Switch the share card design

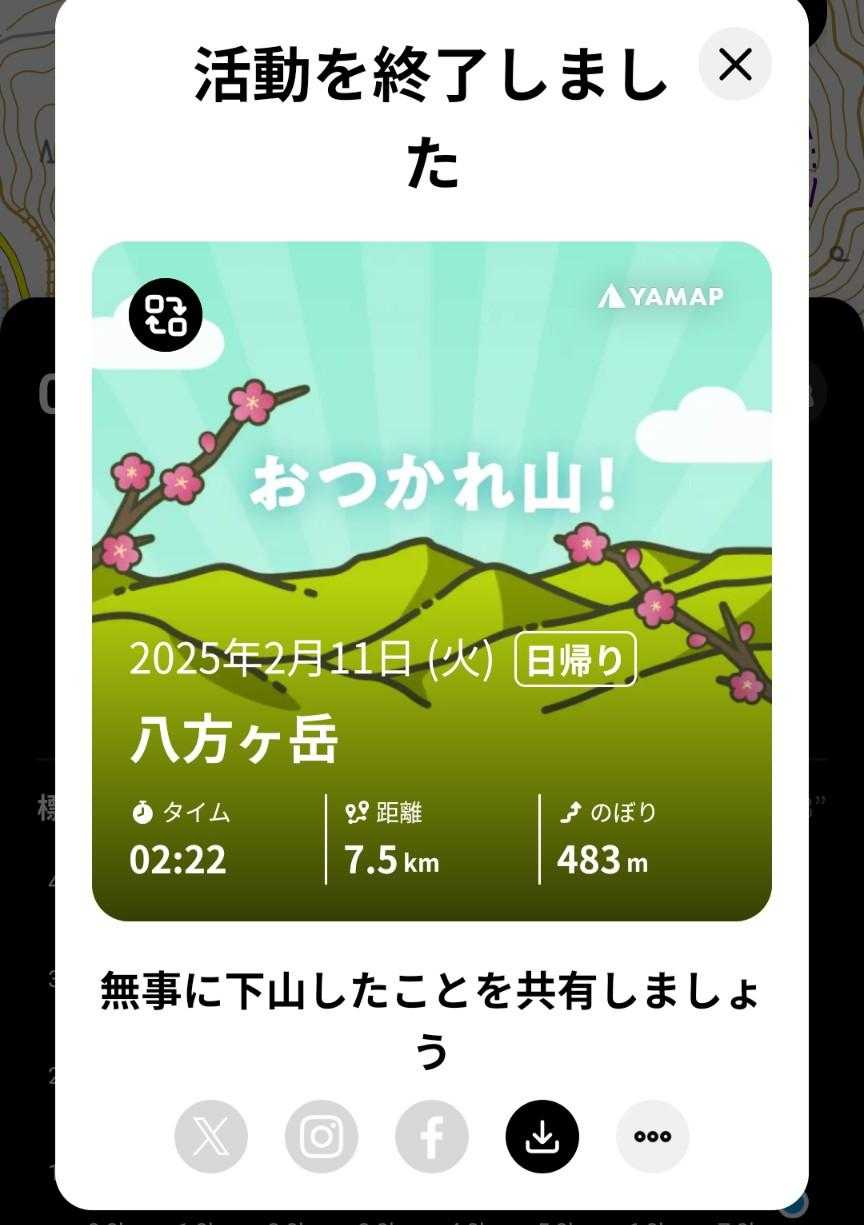166,315
